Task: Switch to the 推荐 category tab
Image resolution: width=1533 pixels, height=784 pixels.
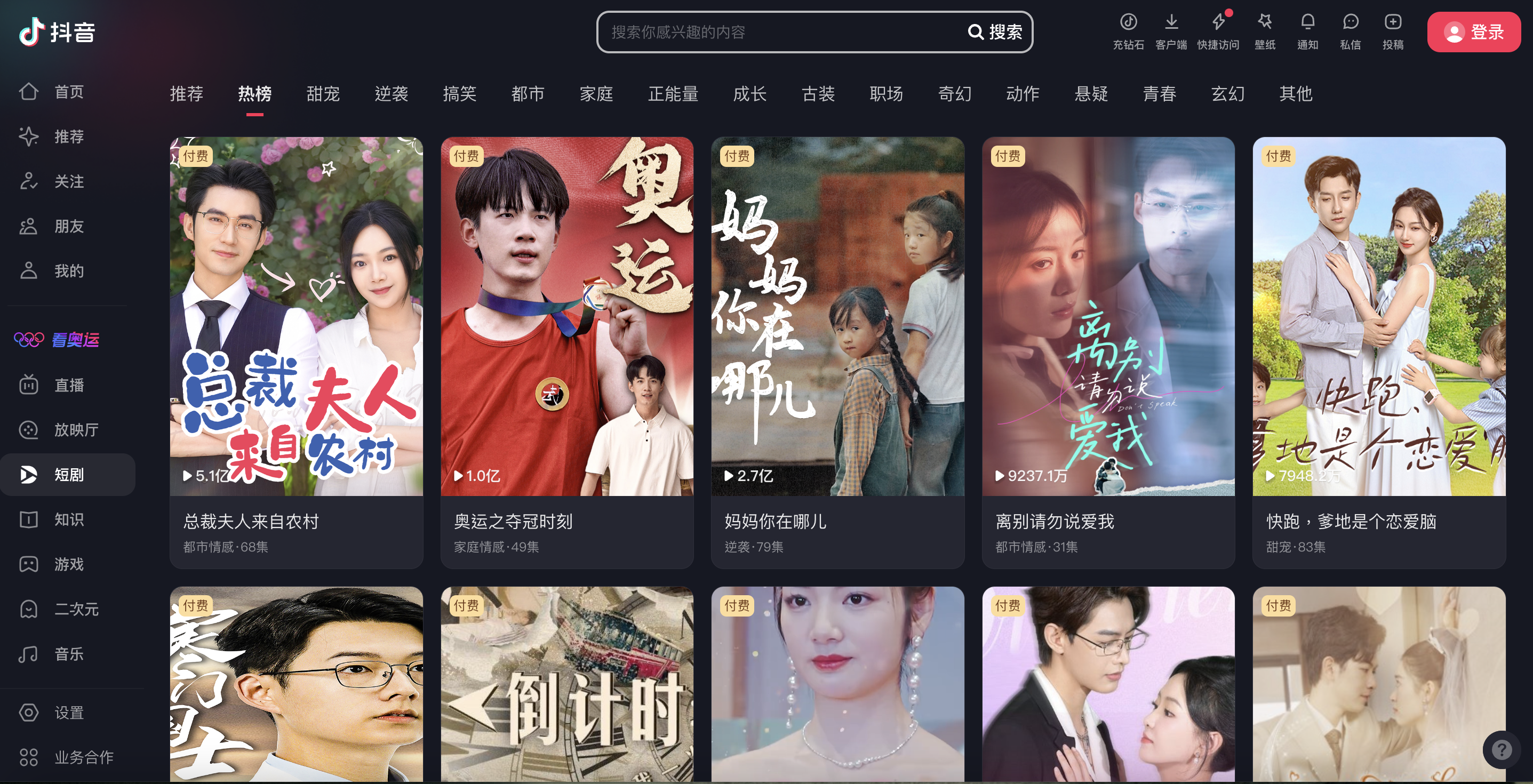Action: (x=186, y=94)
